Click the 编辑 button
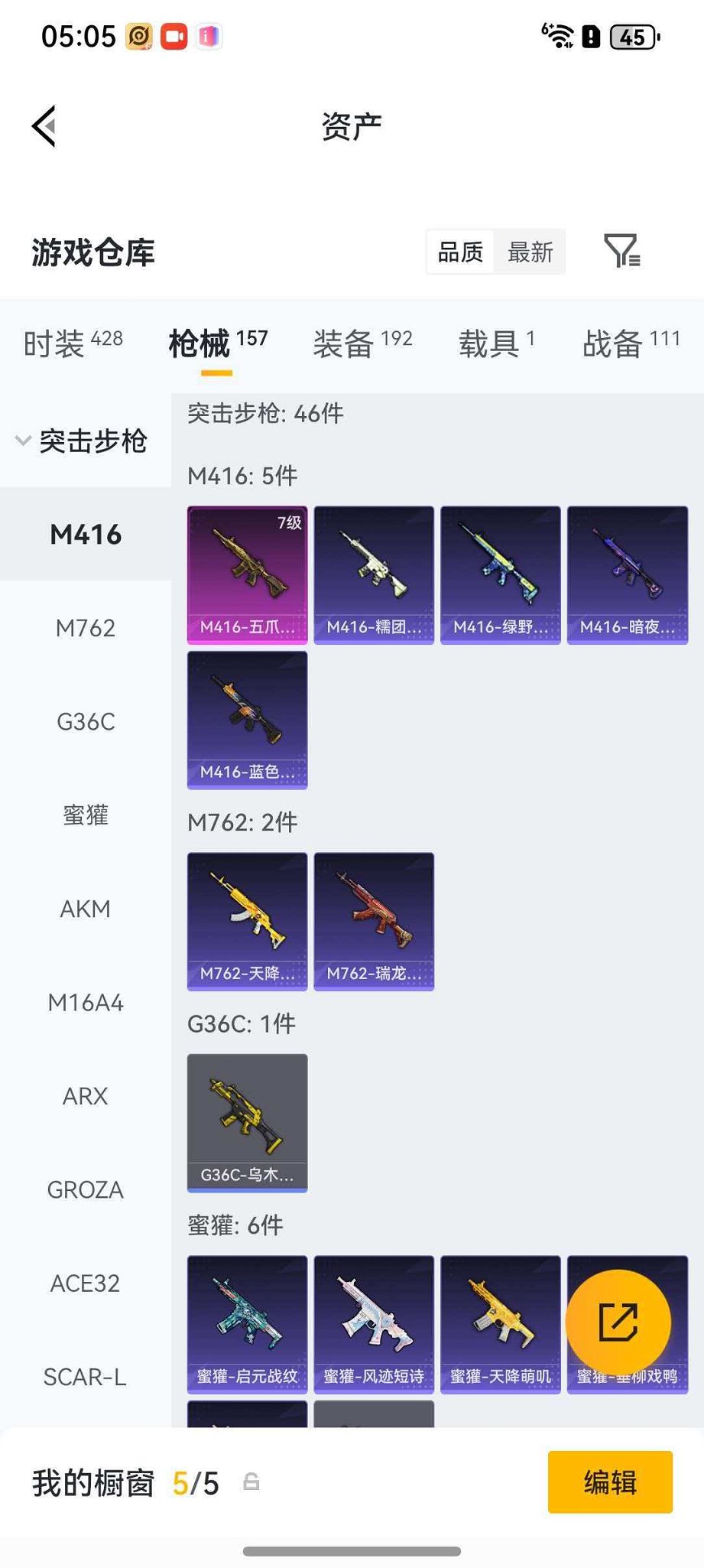The width and height of the screenshot is (704, 1568). (x=609, y=1482)
